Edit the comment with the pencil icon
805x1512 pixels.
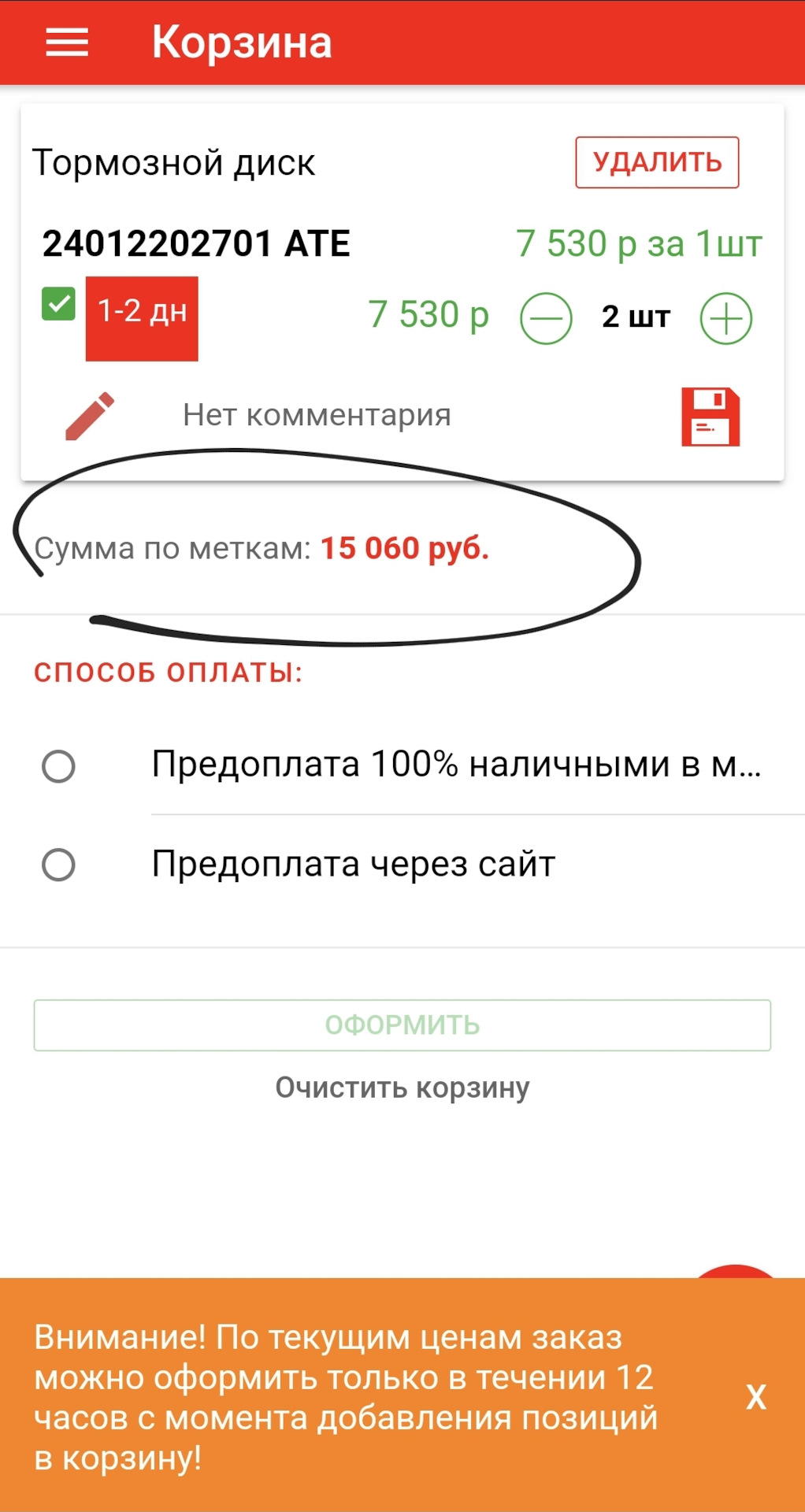(x=90, y=416)
